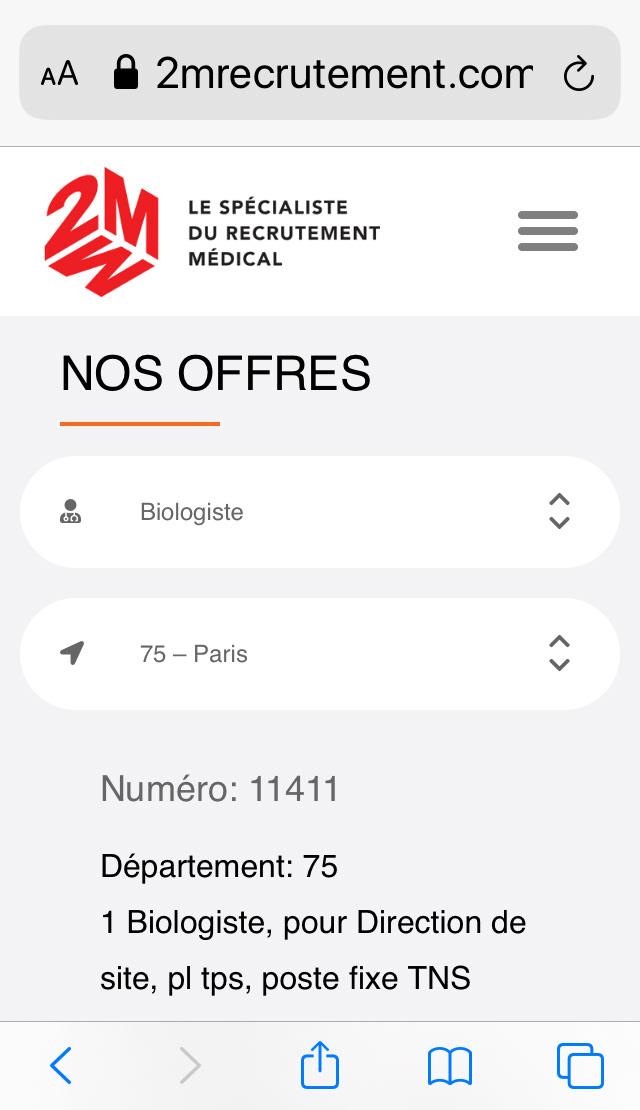This screenshot has height=1110, width=640.
Task: Reload the page in Safari
Action: click(578, 74)
